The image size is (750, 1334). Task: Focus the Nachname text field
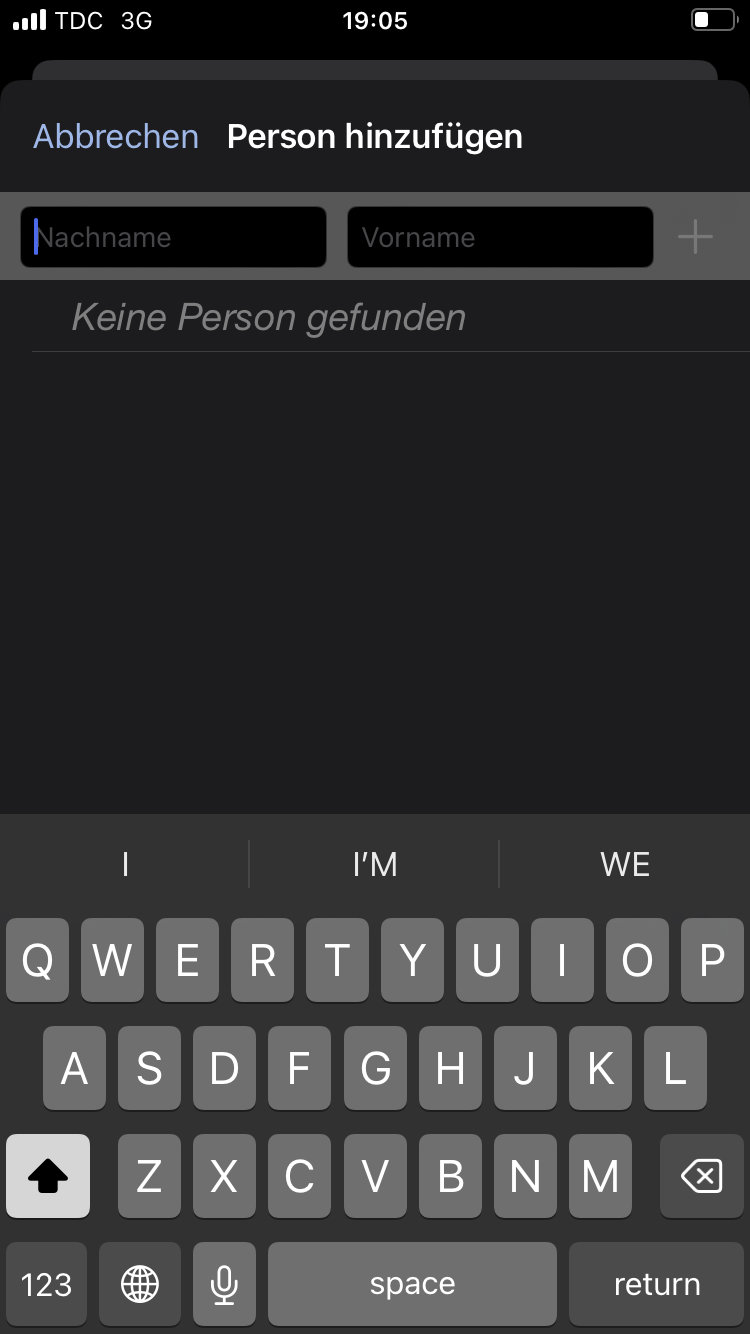pos(174,237)
